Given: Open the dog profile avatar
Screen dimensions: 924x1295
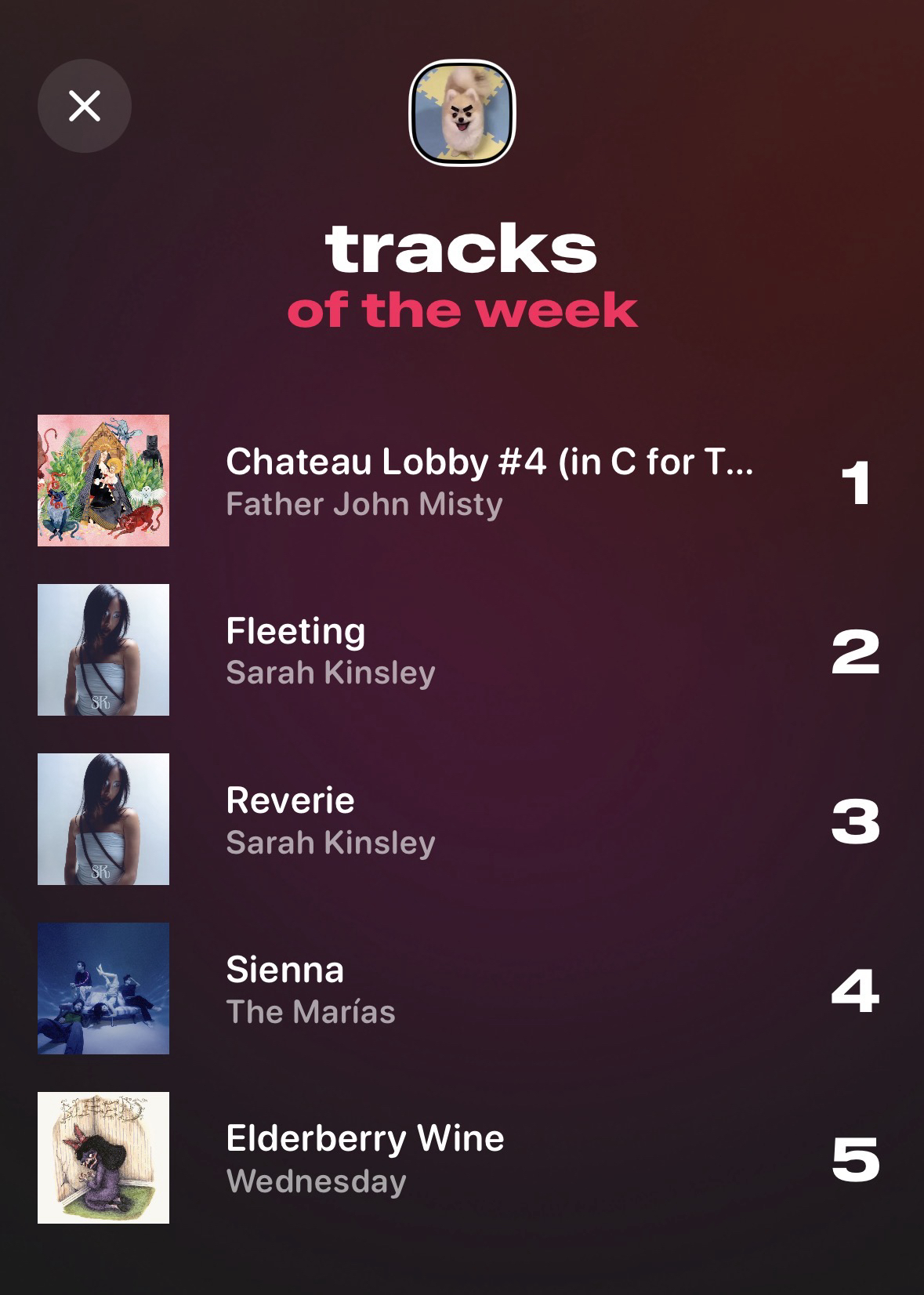Looking at the screenshot, I should point(462,113).
